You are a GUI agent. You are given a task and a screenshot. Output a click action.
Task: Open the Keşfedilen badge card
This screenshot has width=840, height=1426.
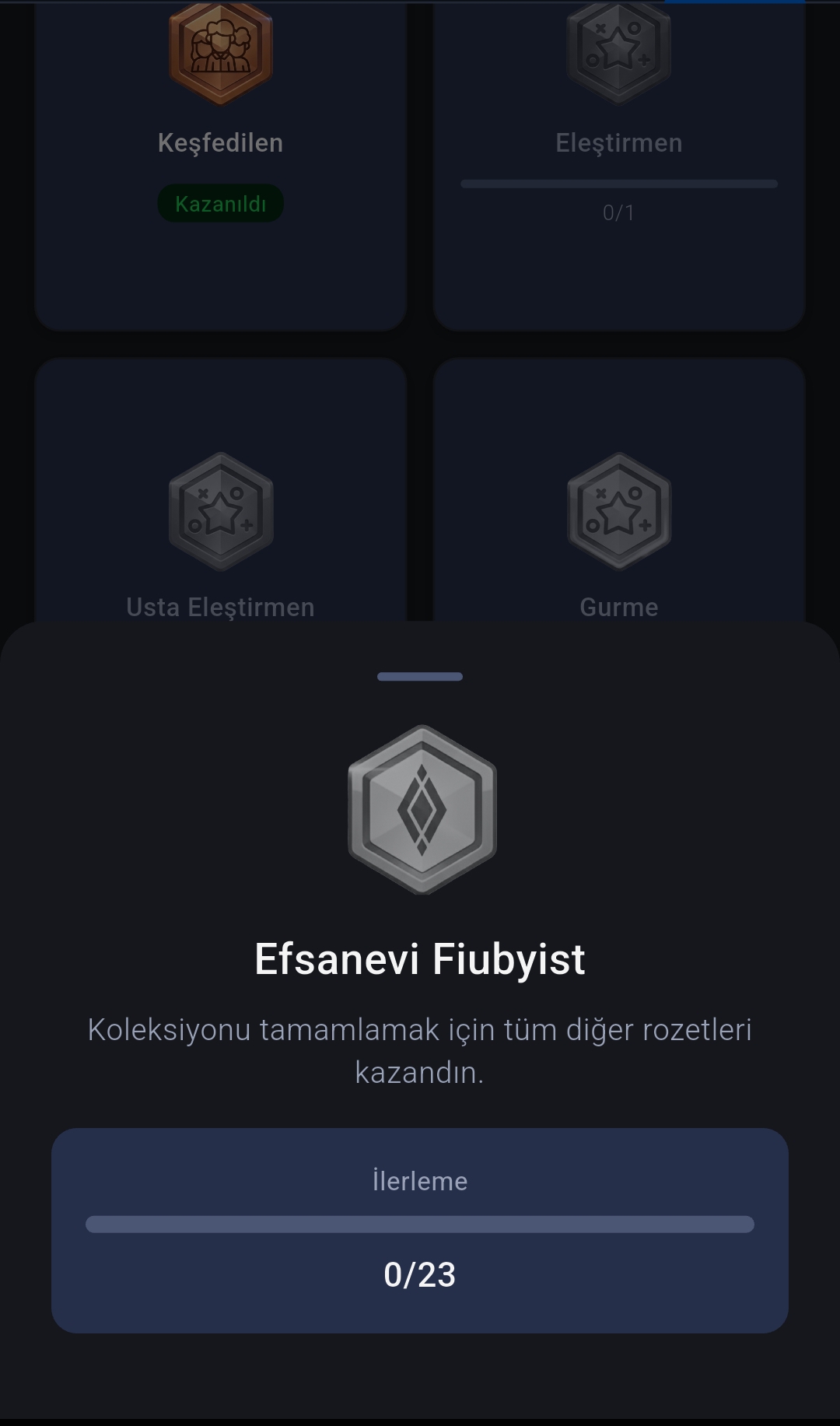pos(220,156)
